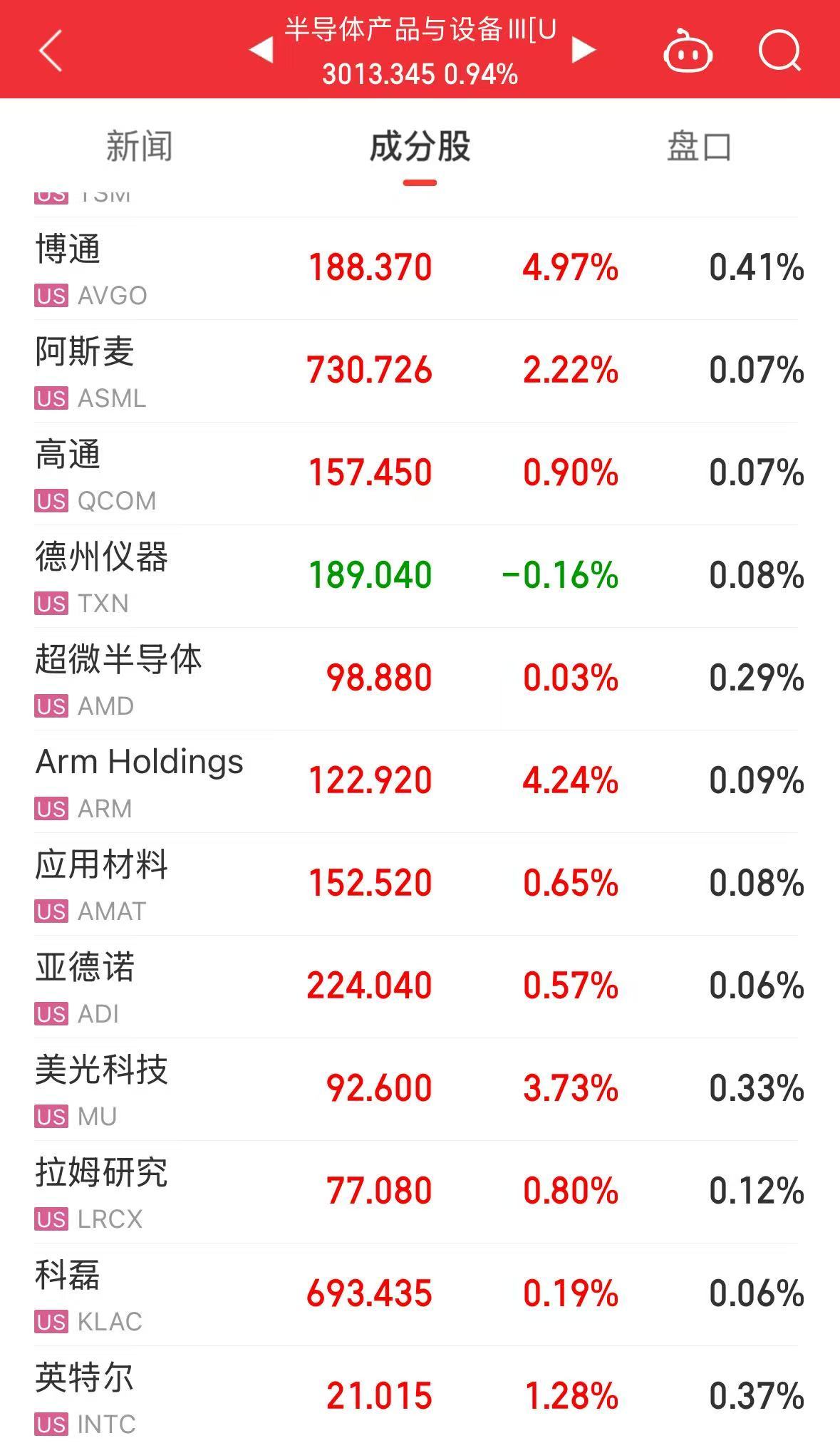Open the 拉姆研究 LRCX row
Image resolution: width=840 pixels, height=1443 pixels.
[420, 1192]
